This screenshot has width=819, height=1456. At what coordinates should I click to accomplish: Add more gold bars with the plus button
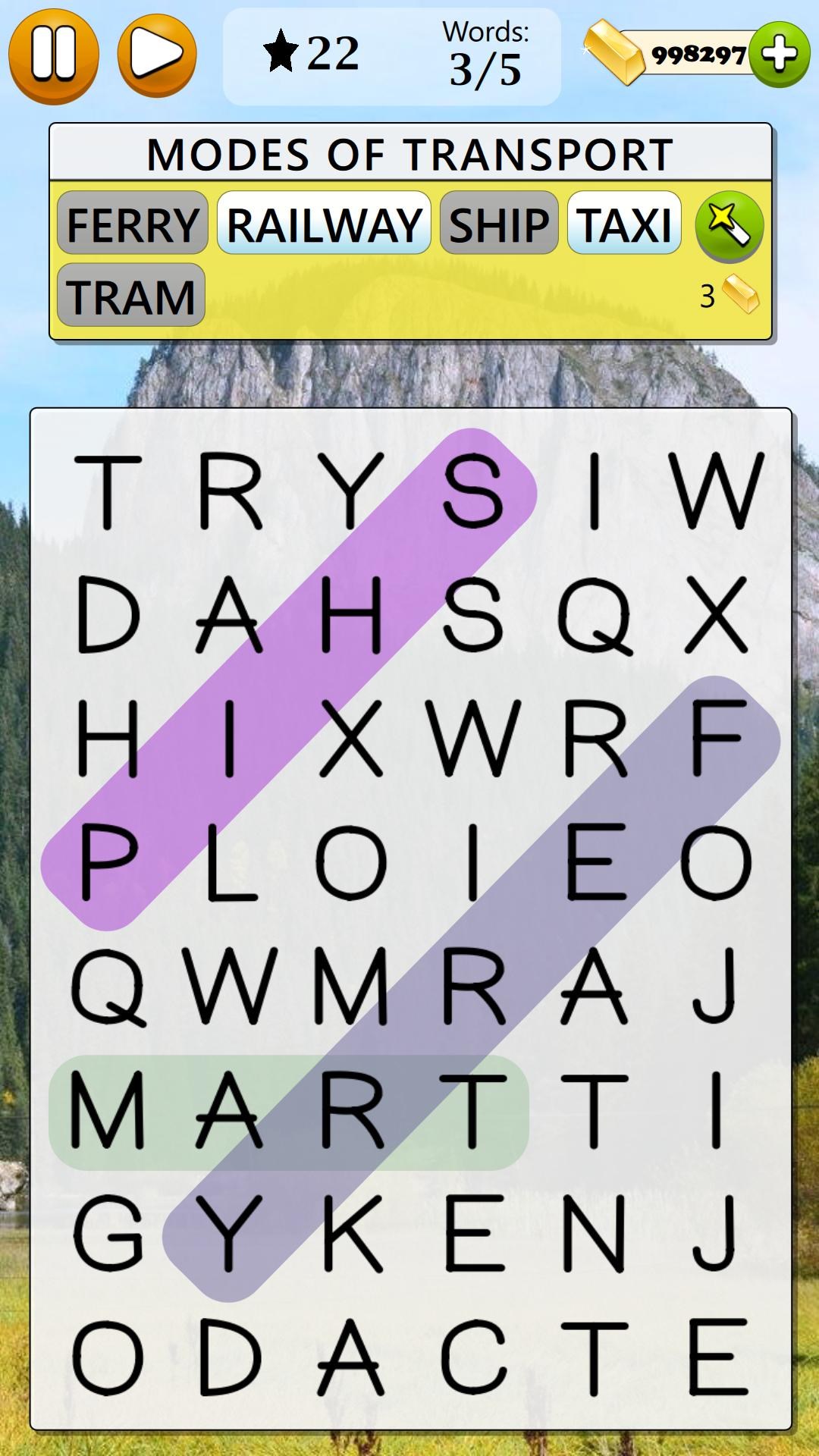[x=780, y=55]
